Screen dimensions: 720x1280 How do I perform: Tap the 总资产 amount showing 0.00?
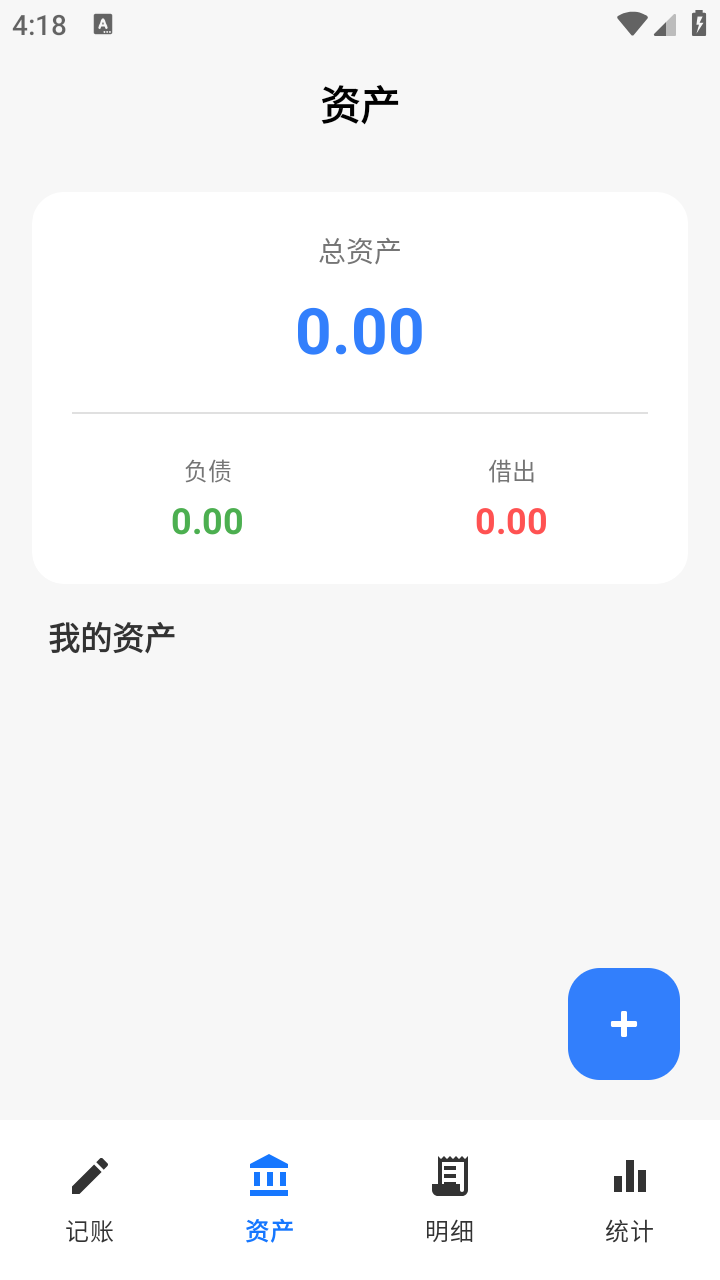360,330
